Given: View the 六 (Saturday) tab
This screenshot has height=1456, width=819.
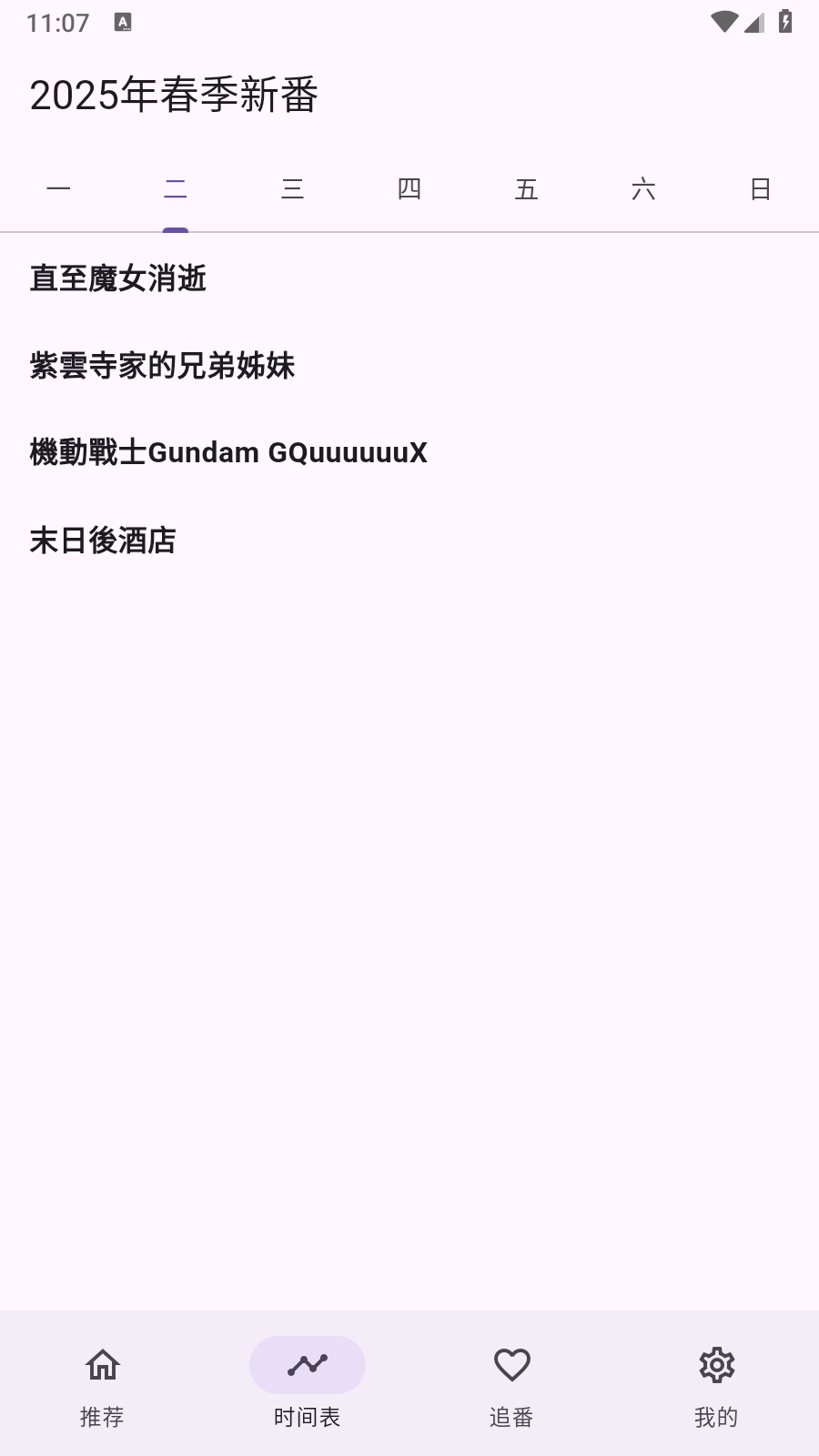Looking at the screenshot, I should (643, 189).
